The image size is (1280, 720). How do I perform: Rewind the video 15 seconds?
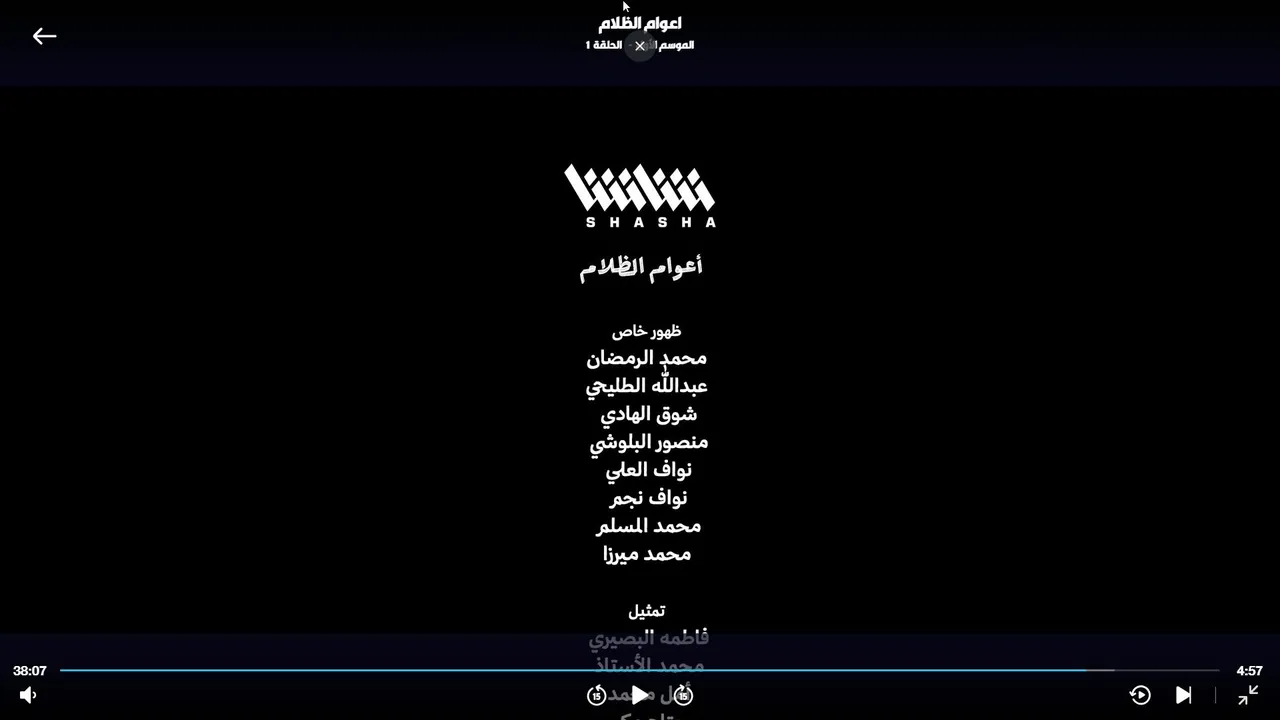pyautogui.click(x=597, y=695)
